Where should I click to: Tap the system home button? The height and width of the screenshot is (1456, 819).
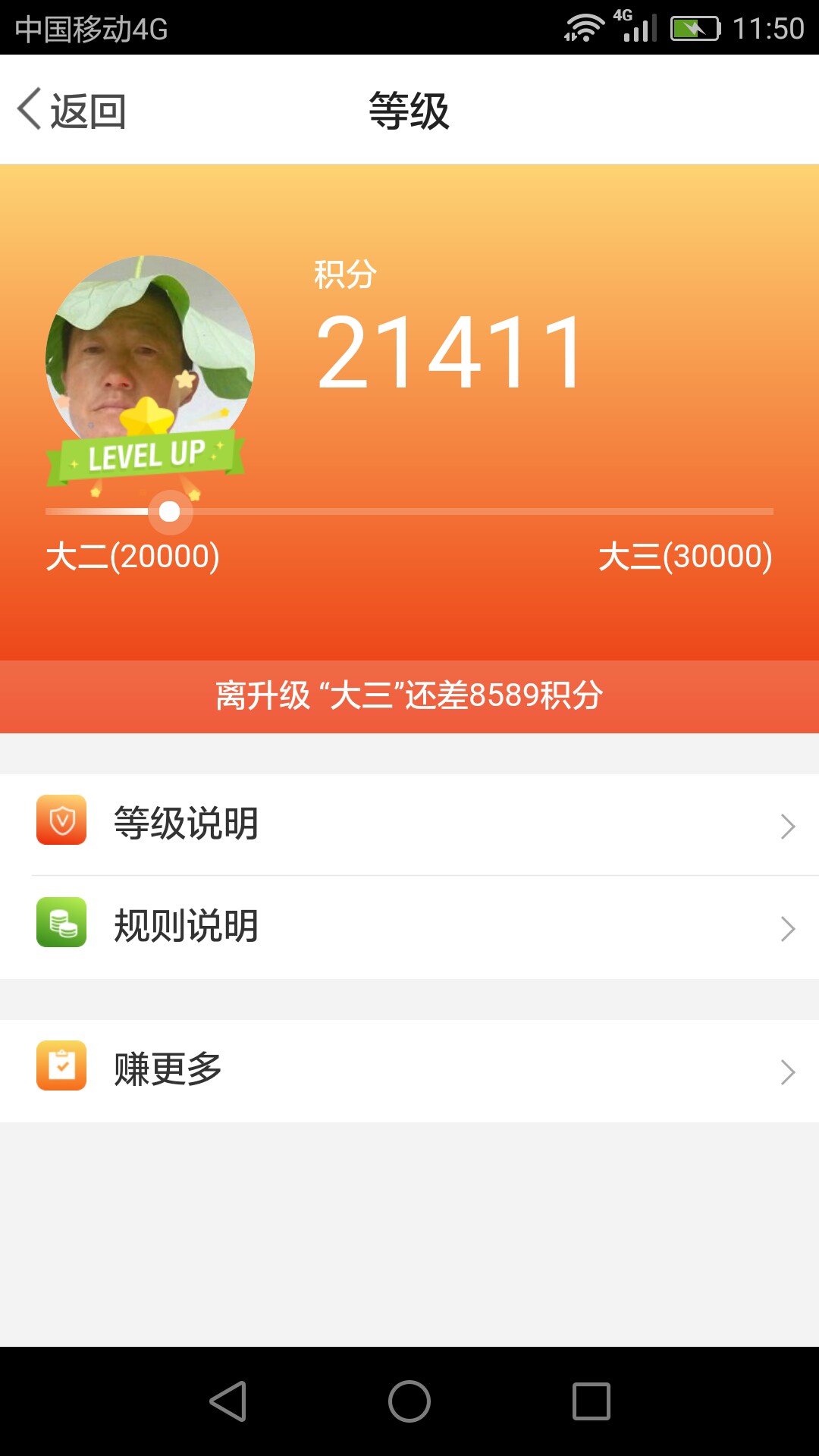(409, 1401)
